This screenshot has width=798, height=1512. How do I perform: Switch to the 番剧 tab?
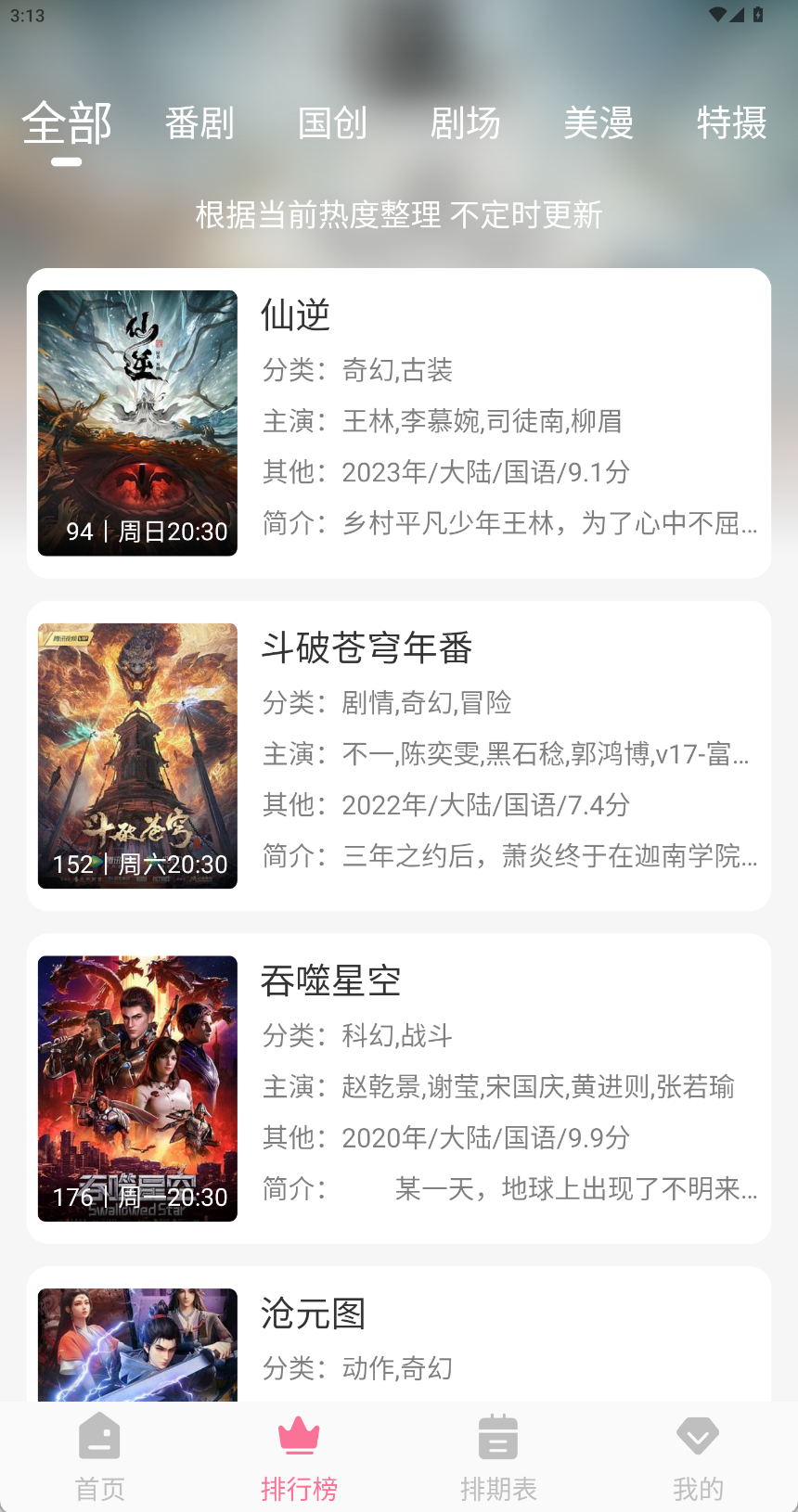click(x=199, y=123)
